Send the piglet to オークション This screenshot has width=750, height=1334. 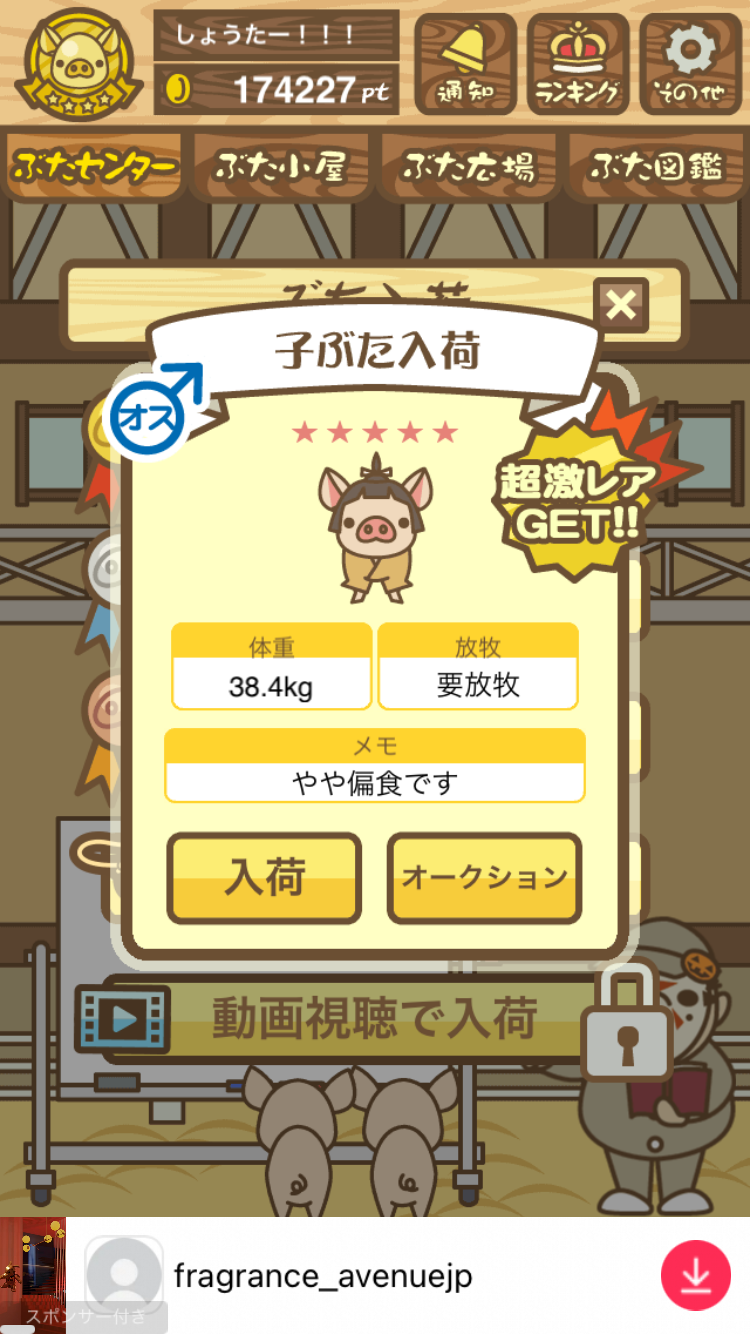pos(484,878)
